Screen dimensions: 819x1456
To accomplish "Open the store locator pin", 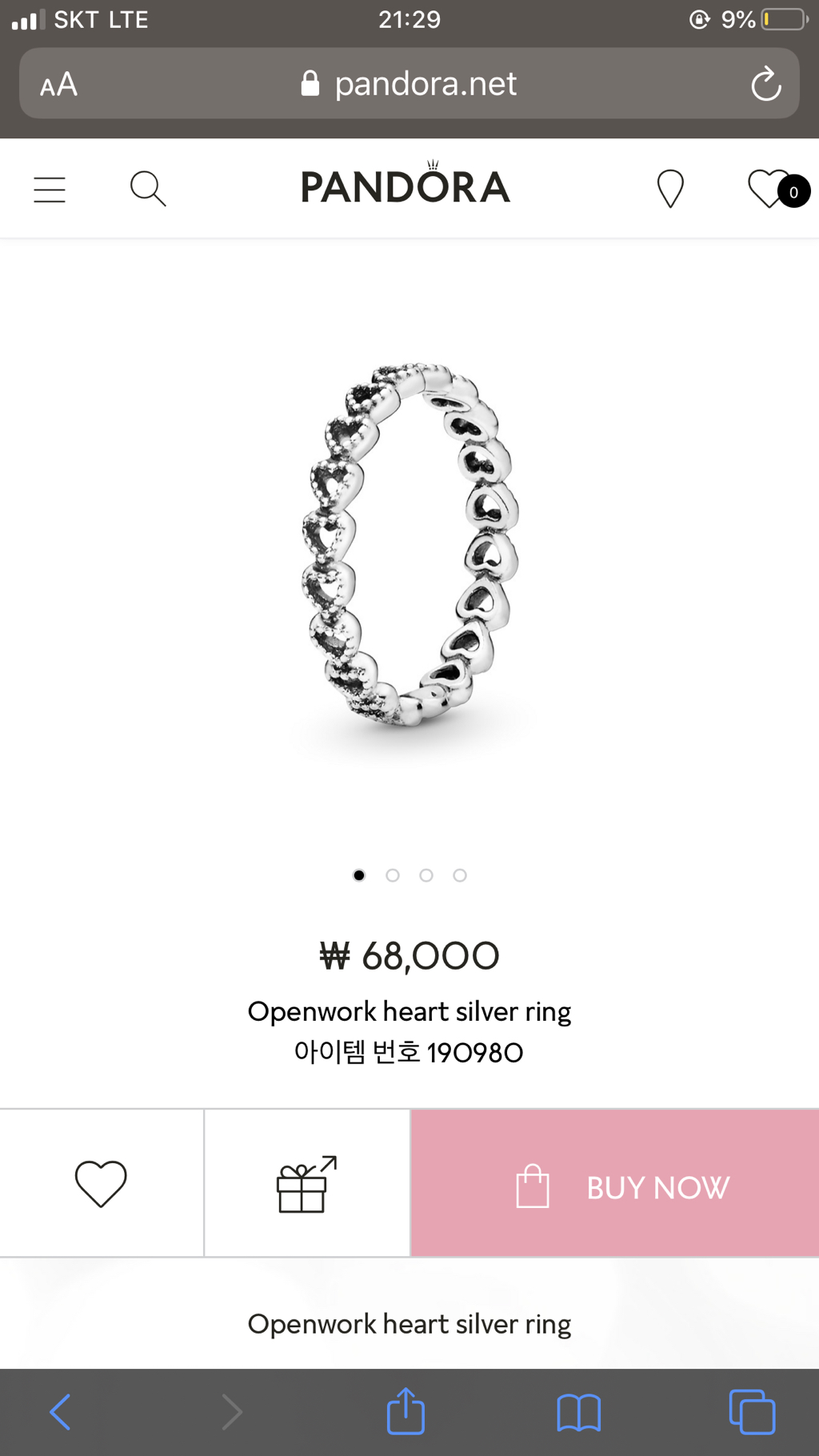I will click(670, 189).
